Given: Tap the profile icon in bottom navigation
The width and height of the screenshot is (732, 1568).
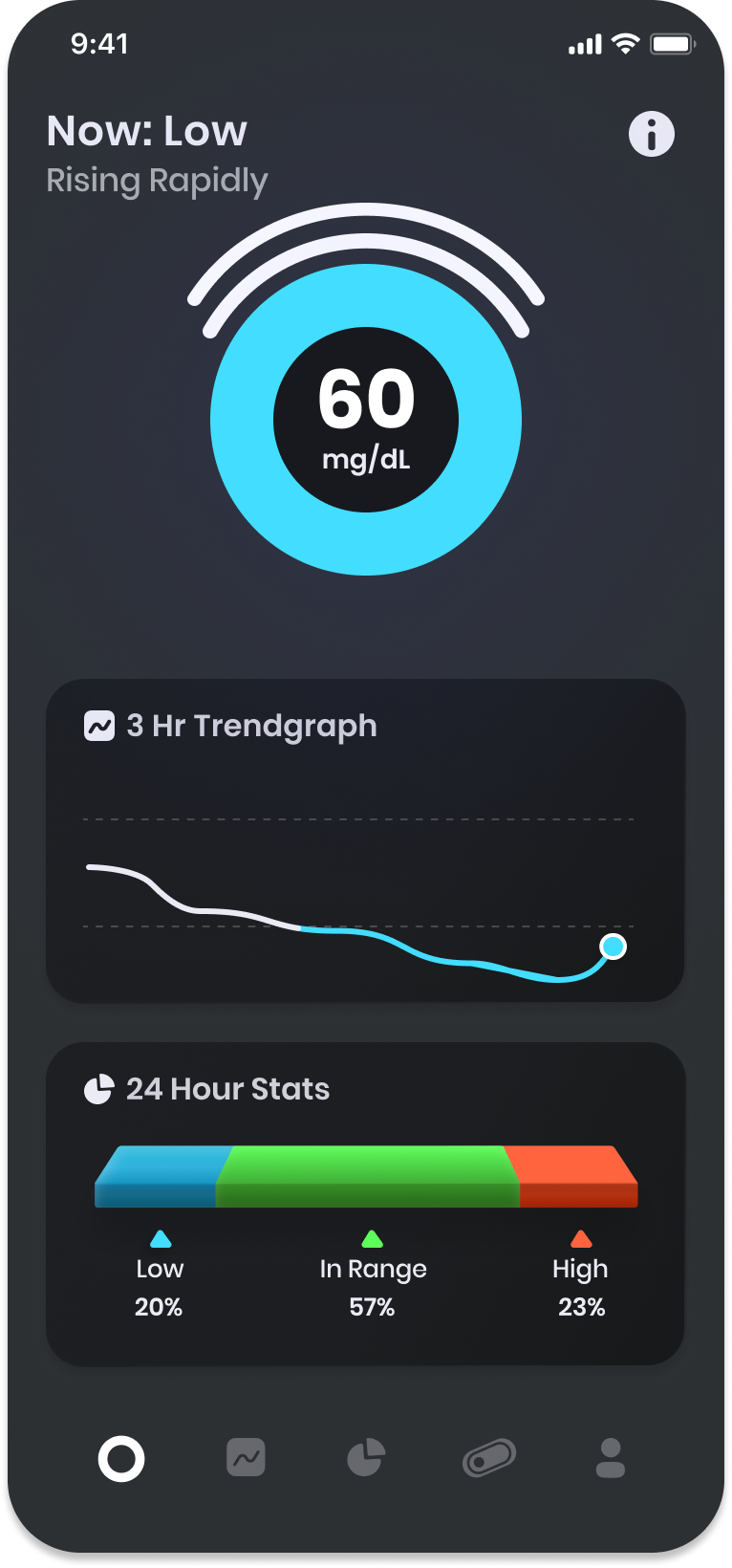Looking at the screenshot, I should click(x=610, y=1457).
